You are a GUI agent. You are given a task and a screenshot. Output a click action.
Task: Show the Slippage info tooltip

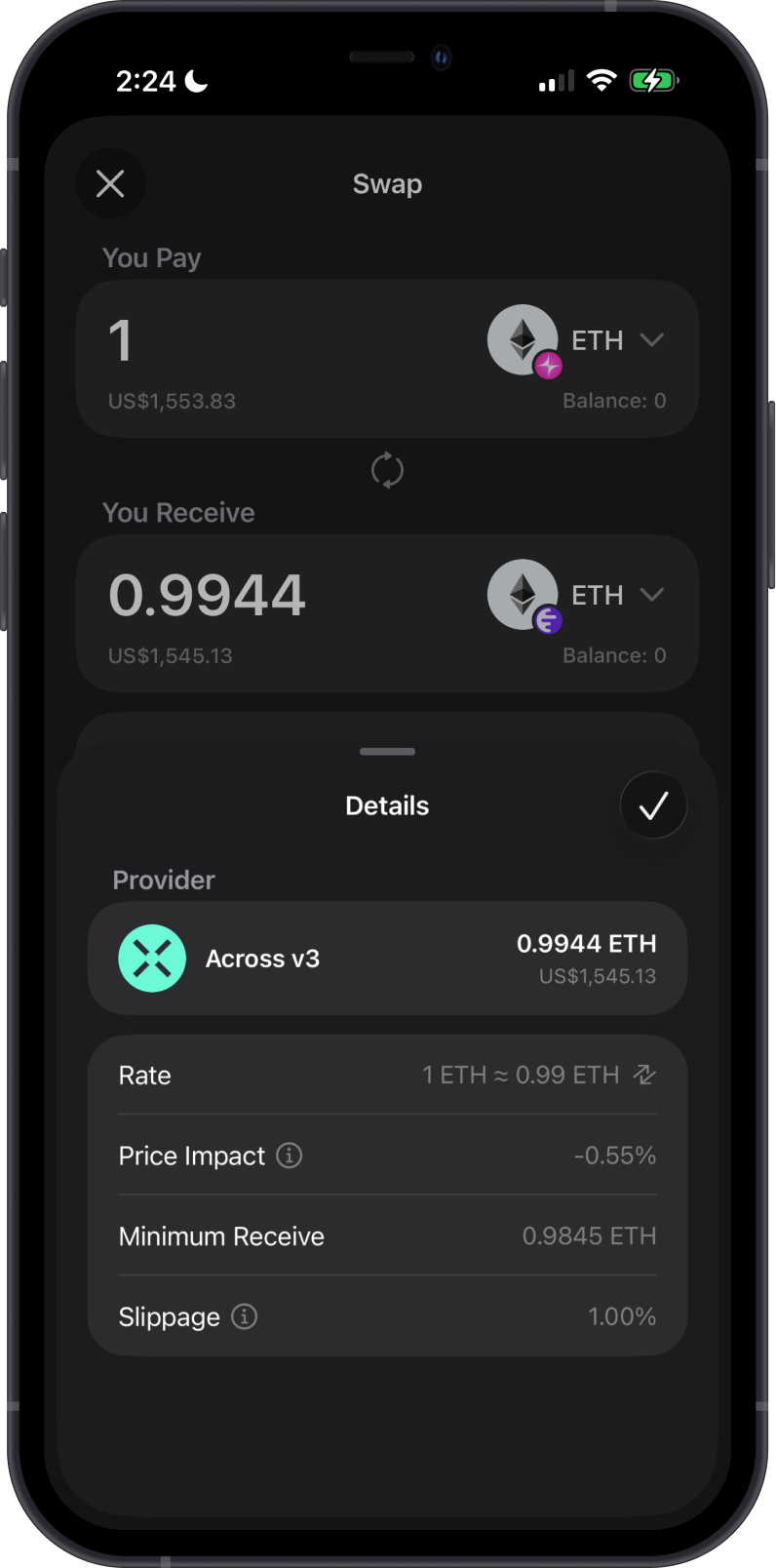(x=245, y=1316)
